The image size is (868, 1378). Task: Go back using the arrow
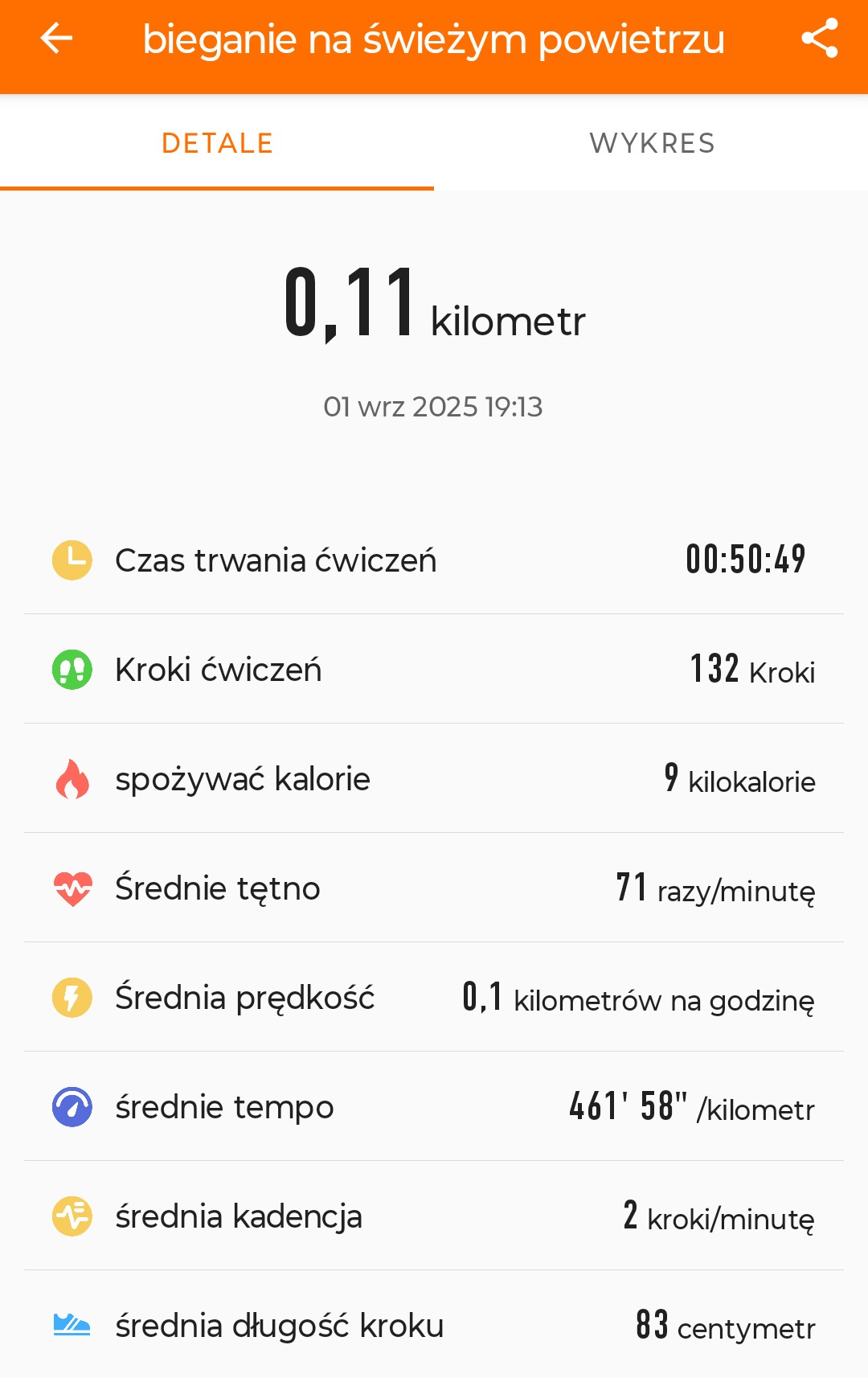[56, 39]
